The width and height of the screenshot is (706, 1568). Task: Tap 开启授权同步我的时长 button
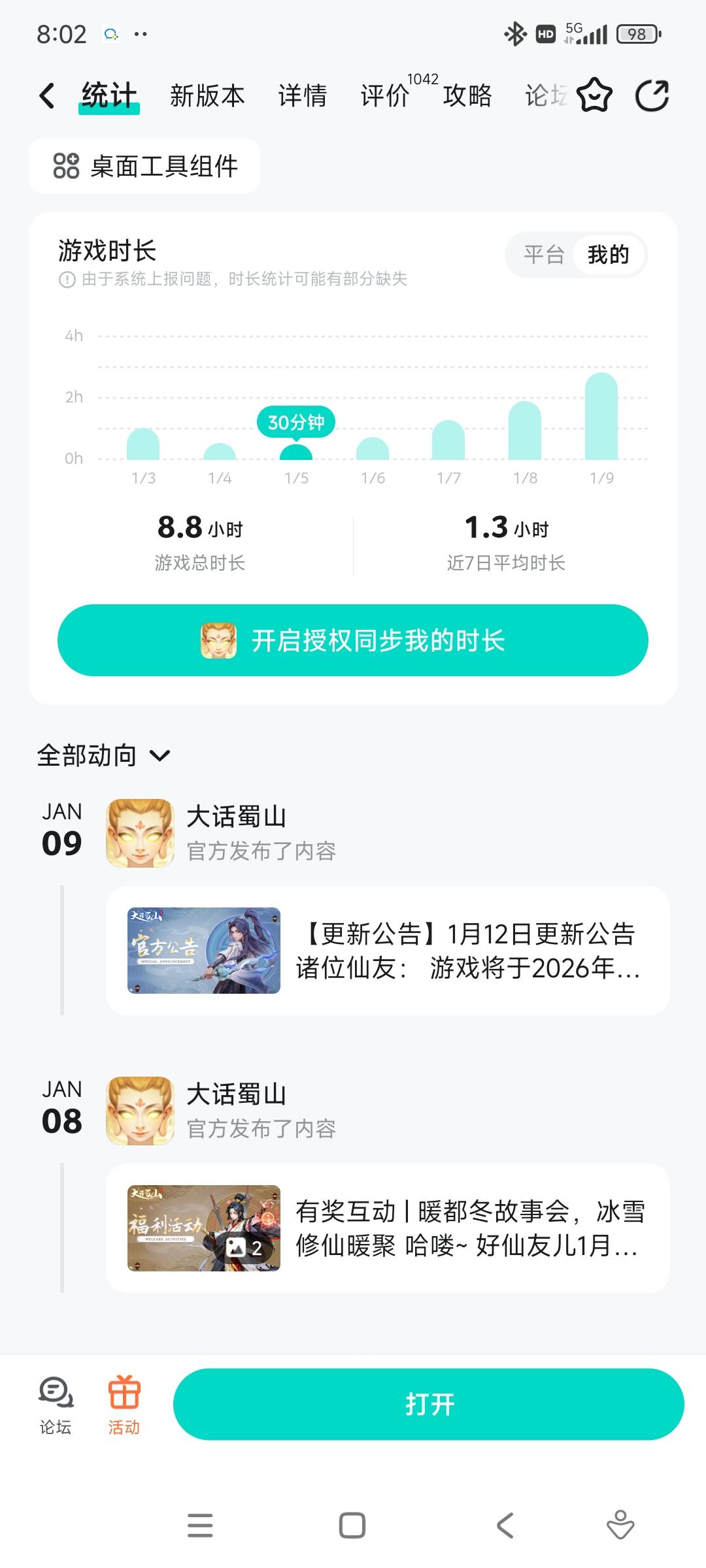pyautogui.click(x=353, y=640)
